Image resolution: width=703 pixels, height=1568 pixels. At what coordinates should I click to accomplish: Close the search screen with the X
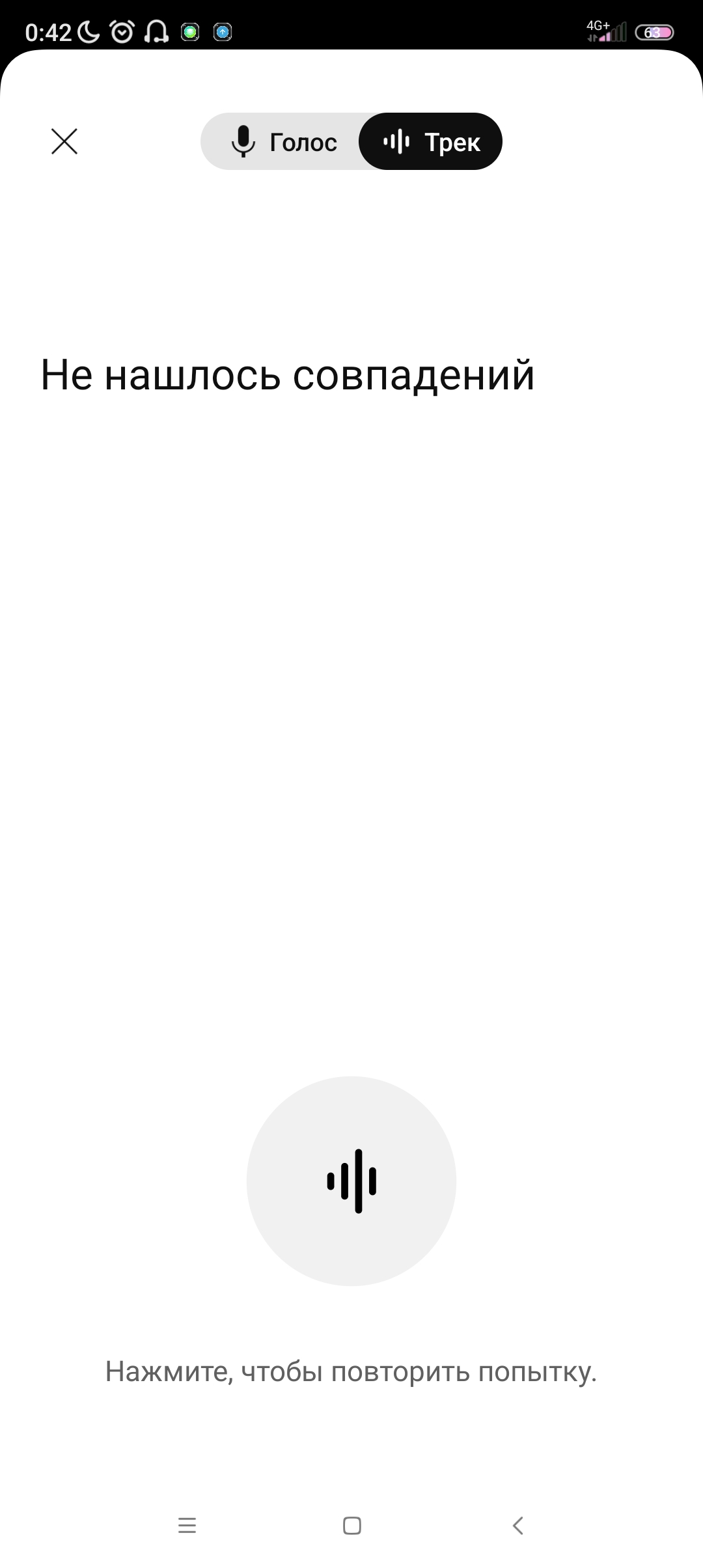(x=64, y=141)
